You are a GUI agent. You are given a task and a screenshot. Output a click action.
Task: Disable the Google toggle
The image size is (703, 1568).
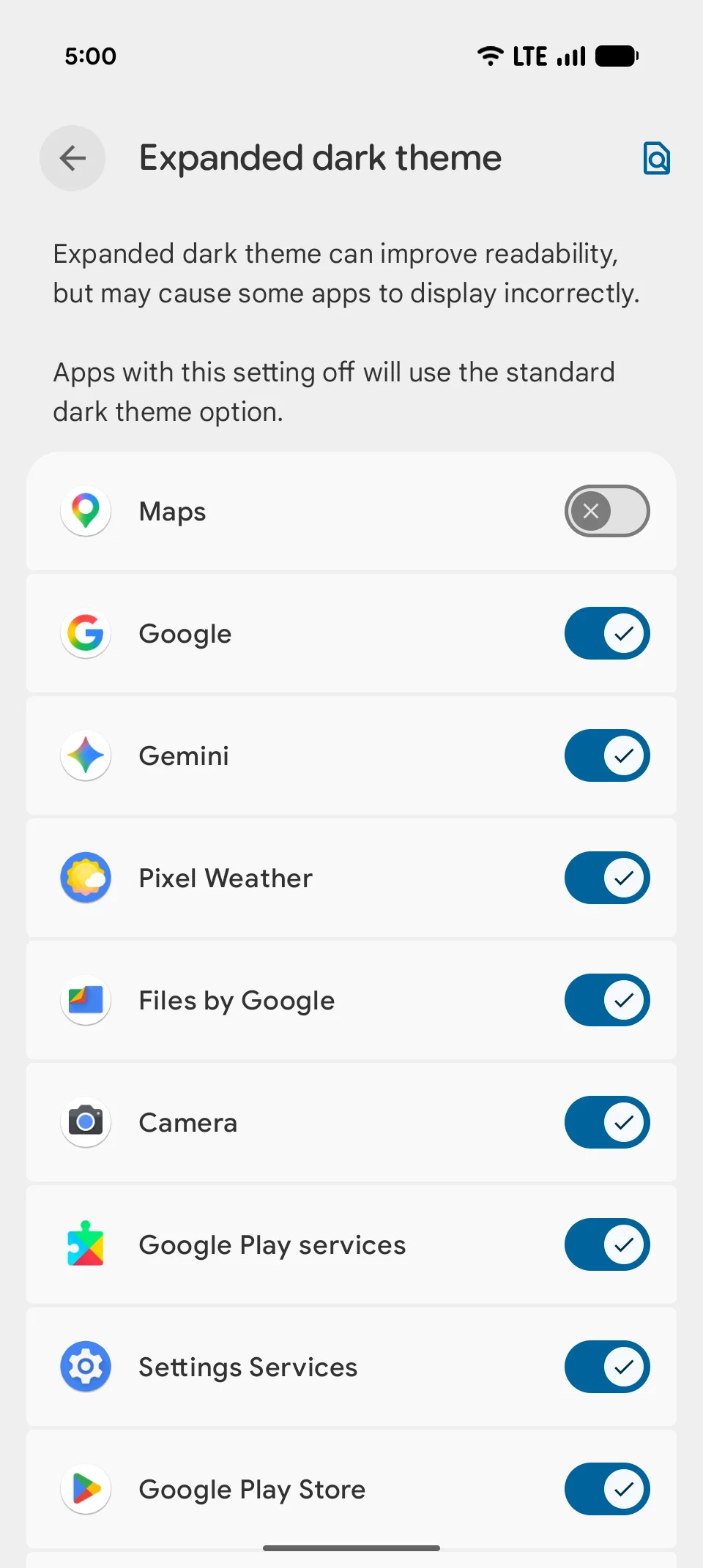click(607, 633)
